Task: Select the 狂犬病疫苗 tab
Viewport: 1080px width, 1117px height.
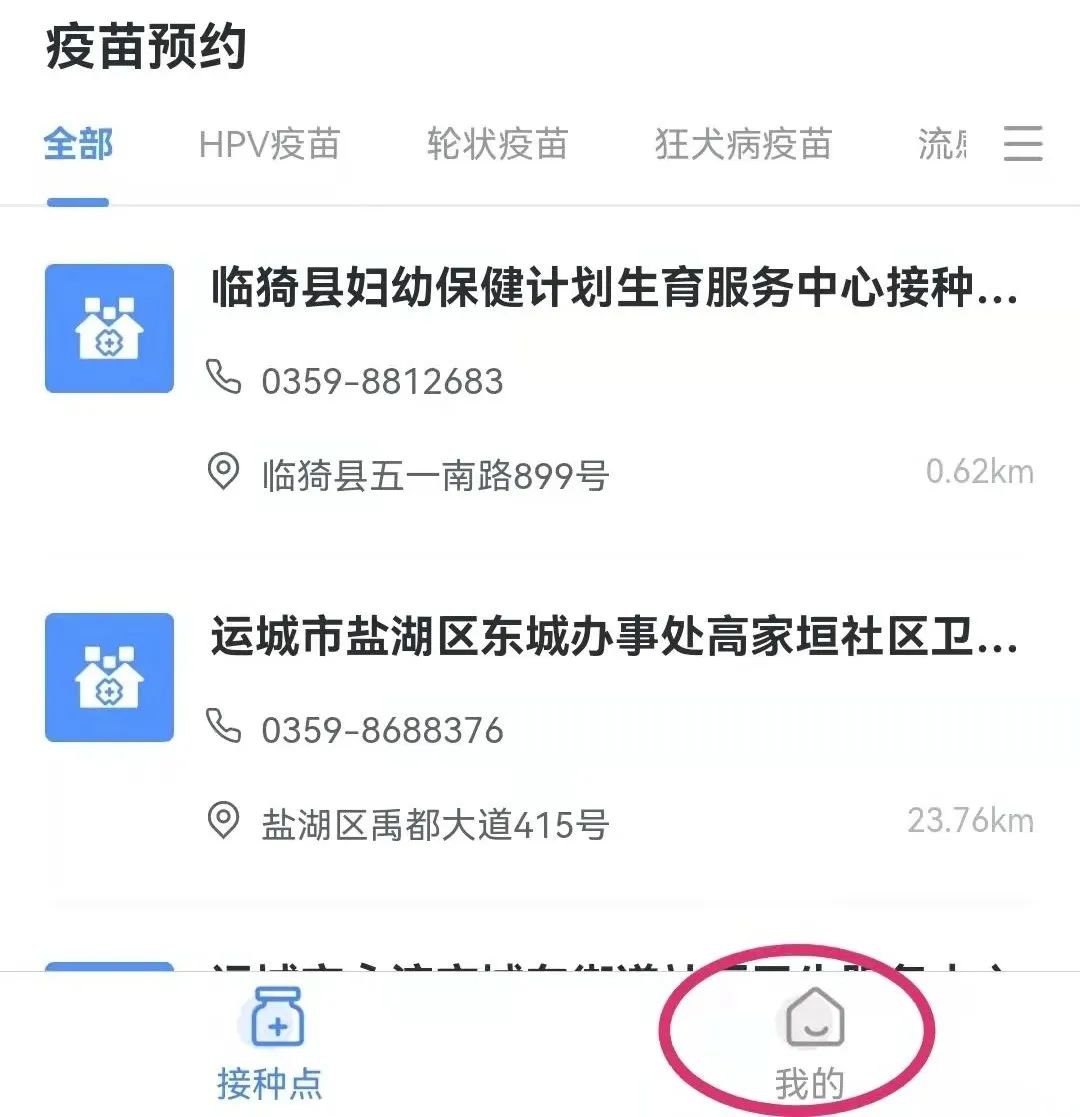Action: coord(743,146)
